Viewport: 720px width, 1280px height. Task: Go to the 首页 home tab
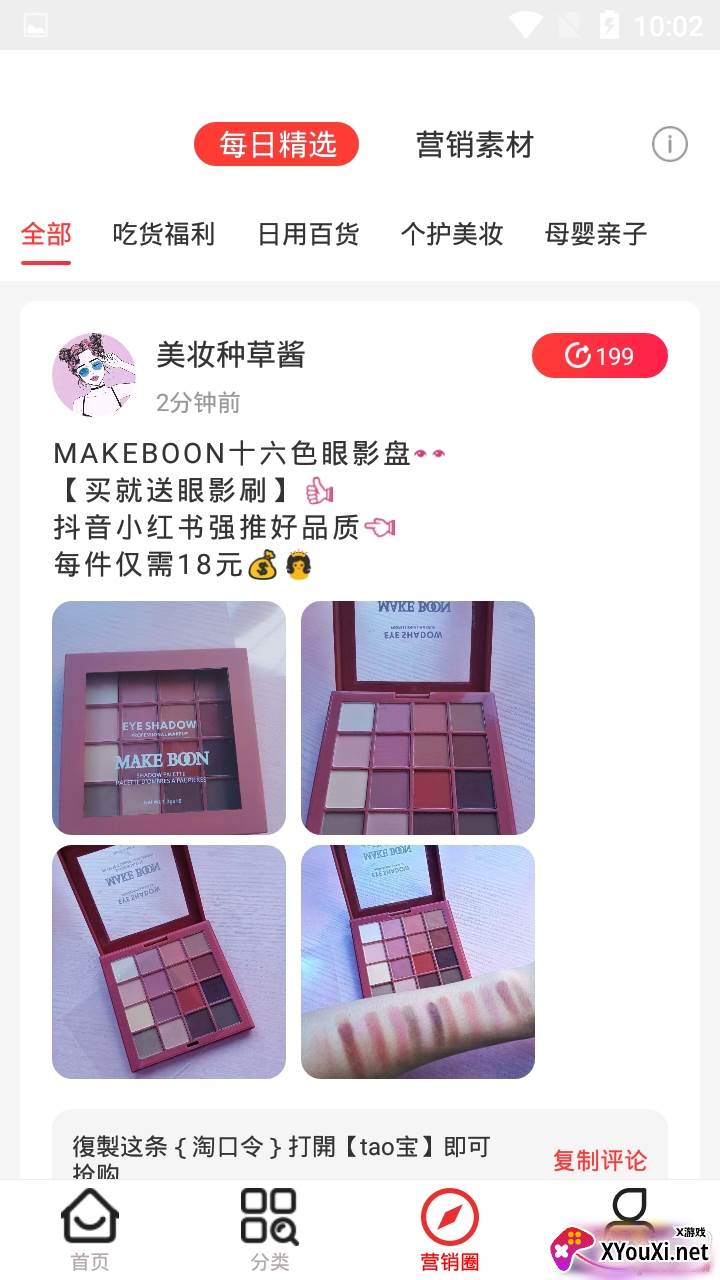pos(90,1230)
